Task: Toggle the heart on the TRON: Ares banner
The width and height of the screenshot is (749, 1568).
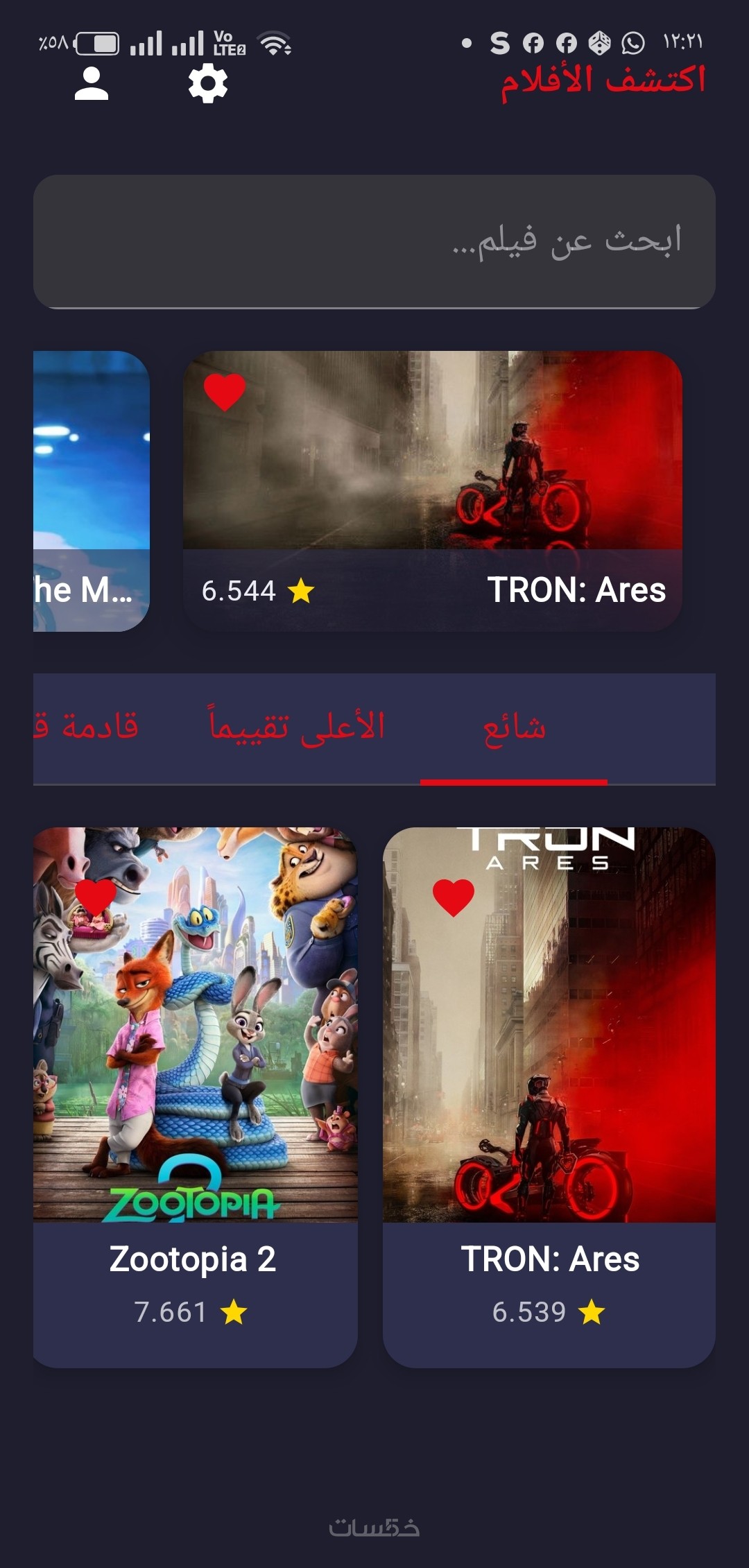Action: (x=225, y=392)
